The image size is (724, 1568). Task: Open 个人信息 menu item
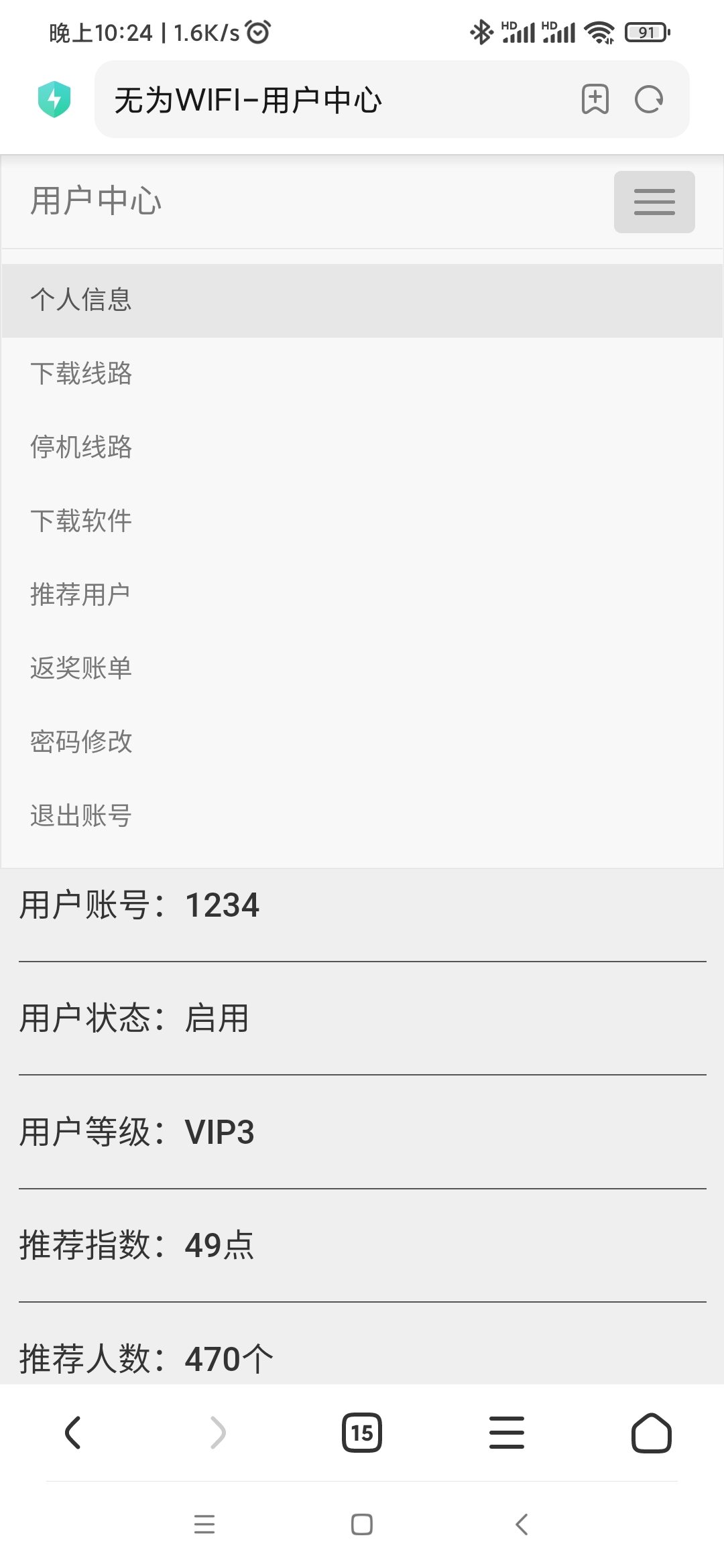(362, 300)
